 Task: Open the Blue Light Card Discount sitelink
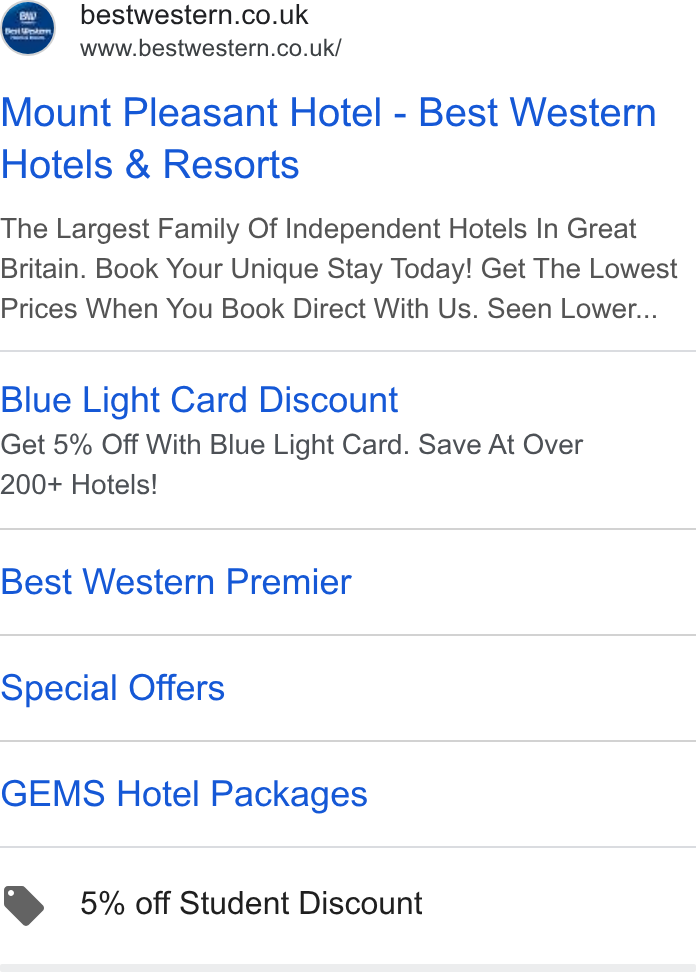(199, 400)
